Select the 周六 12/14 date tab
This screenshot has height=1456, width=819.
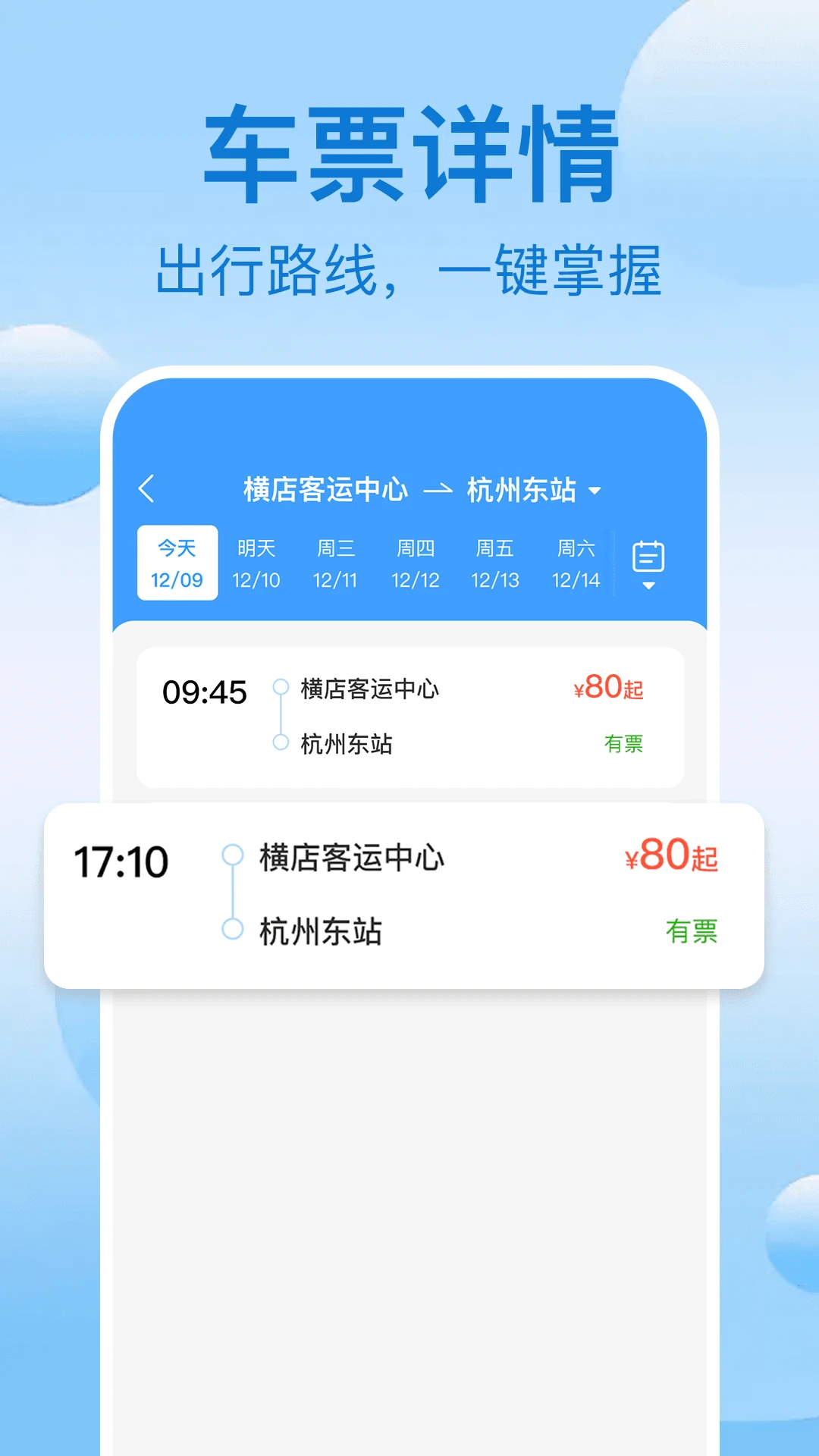coord(575,563)
